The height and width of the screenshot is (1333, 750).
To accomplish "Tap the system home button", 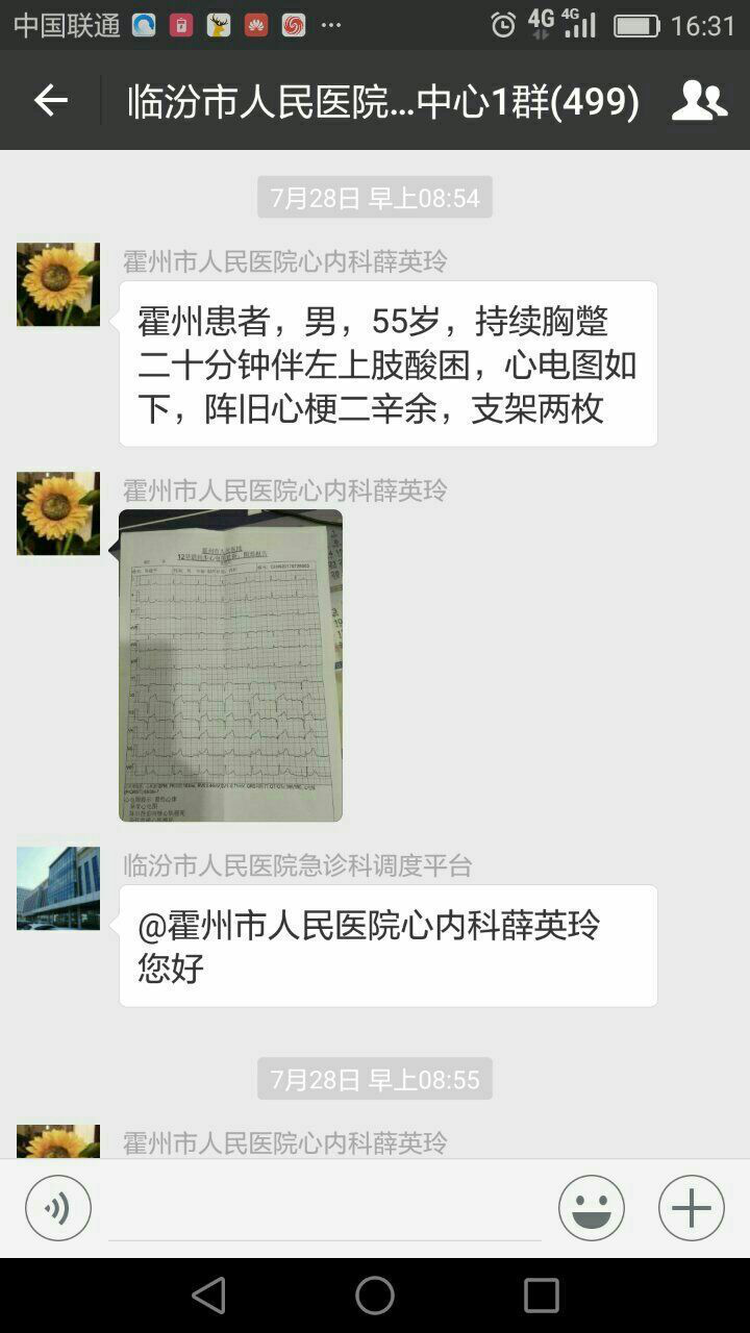I will [x=375, y=1296].
